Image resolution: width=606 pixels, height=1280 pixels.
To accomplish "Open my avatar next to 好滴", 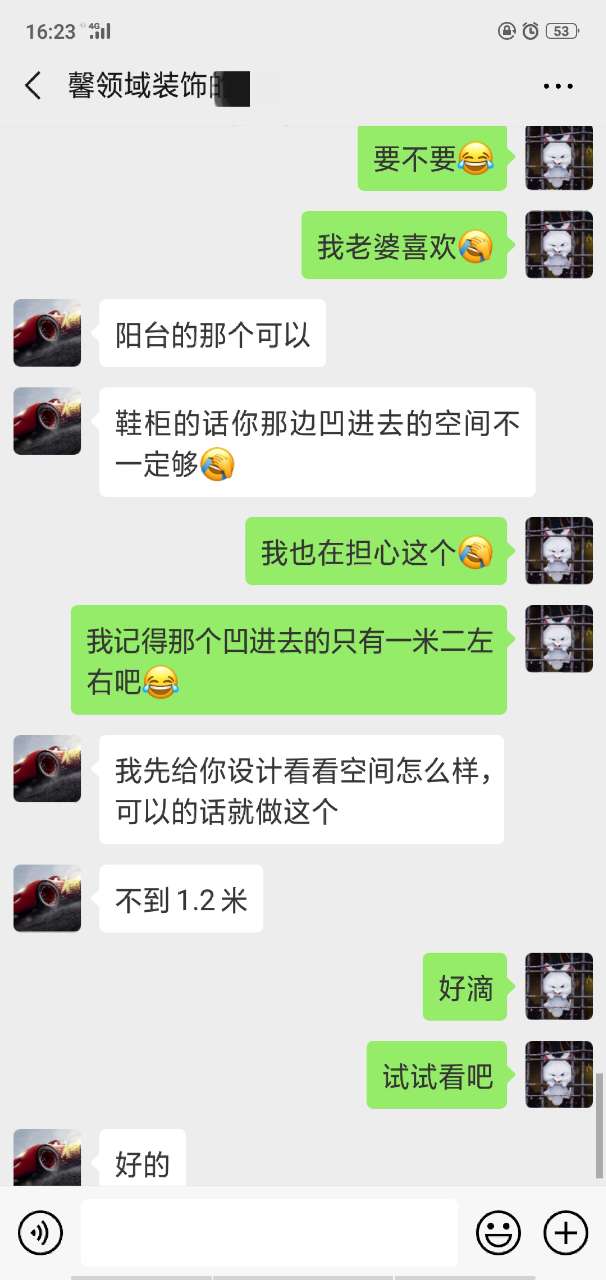I will tap(559, 987).
